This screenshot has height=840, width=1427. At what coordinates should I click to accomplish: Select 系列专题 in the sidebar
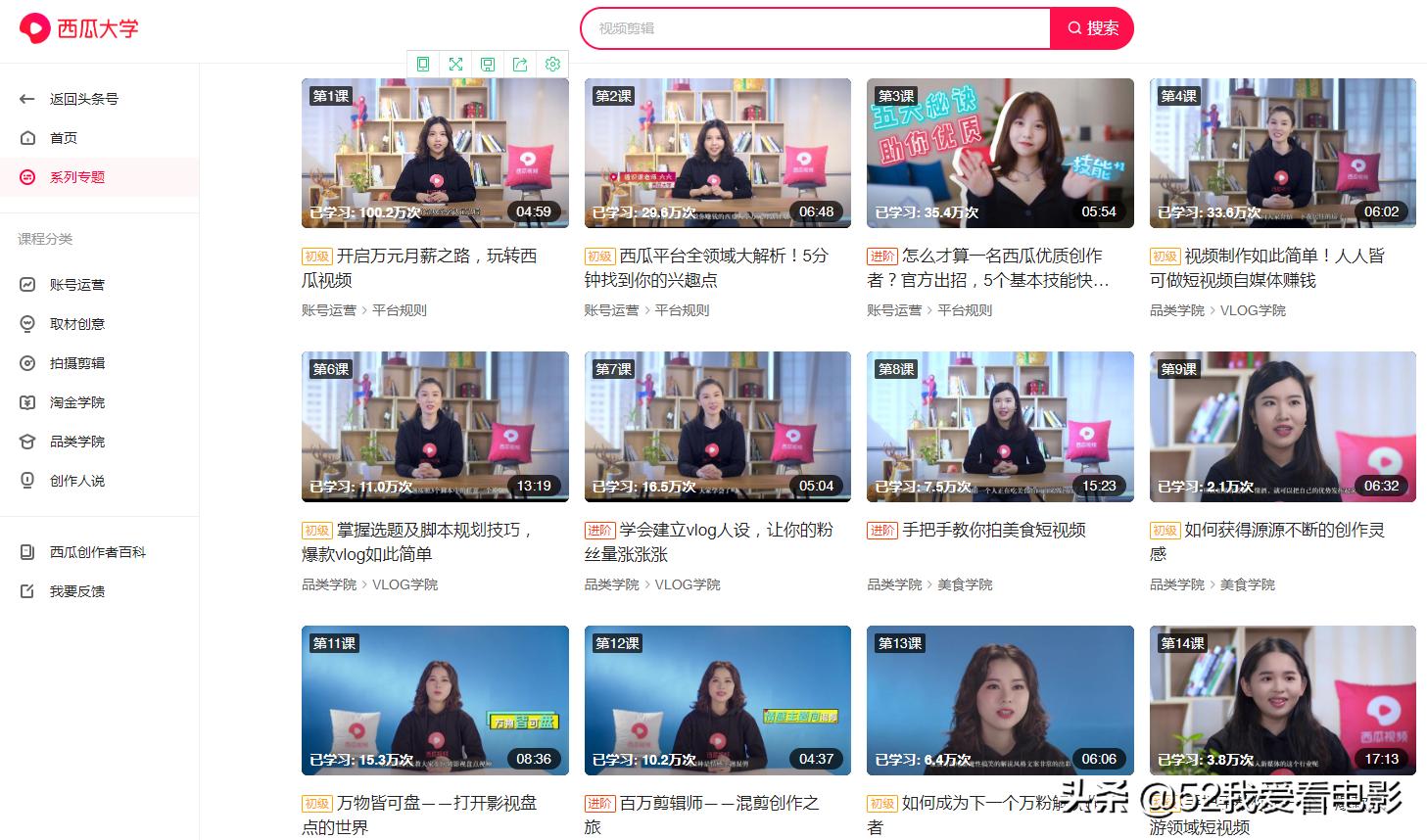tap(76, 177)
